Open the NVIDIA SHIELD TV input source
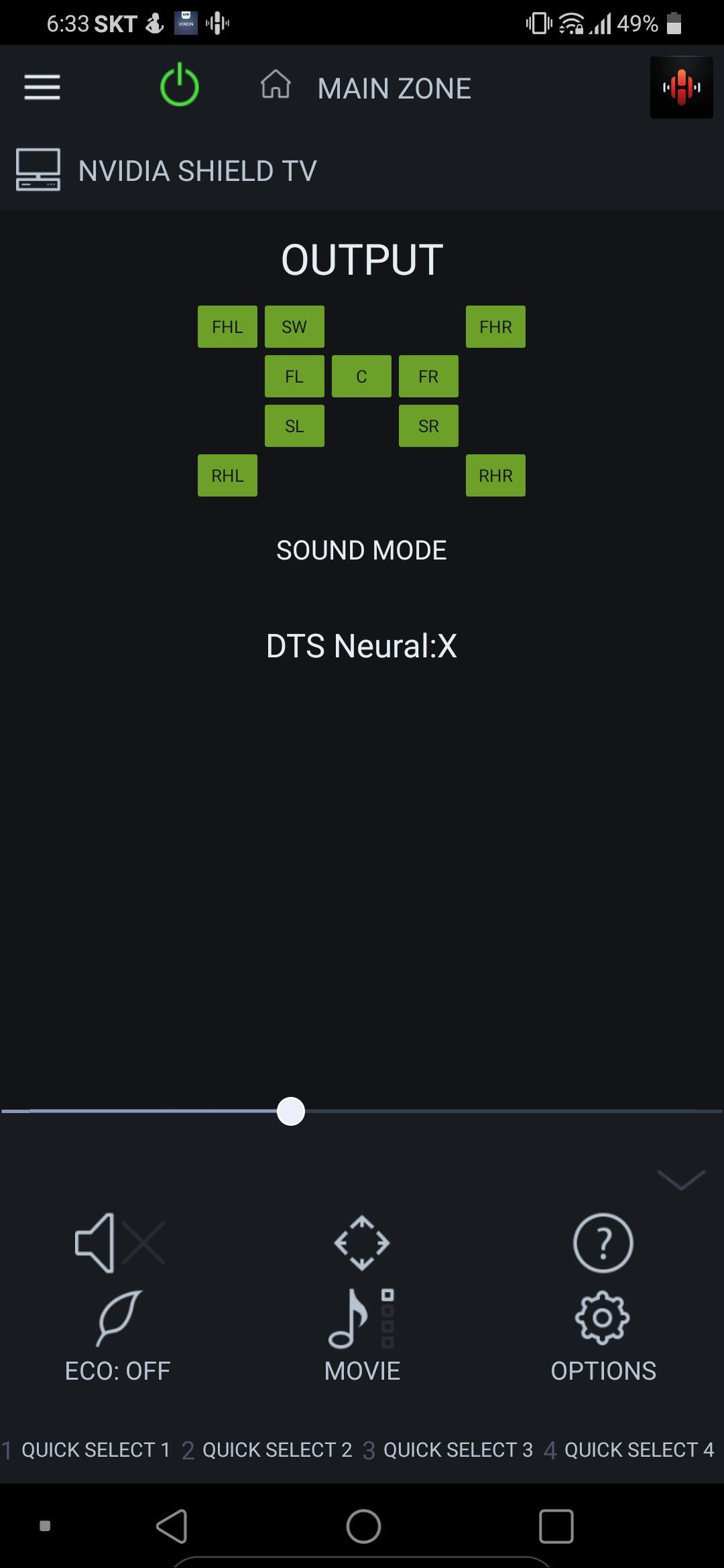This screenshot has height=1568, width=724. (x=166, y=170)
